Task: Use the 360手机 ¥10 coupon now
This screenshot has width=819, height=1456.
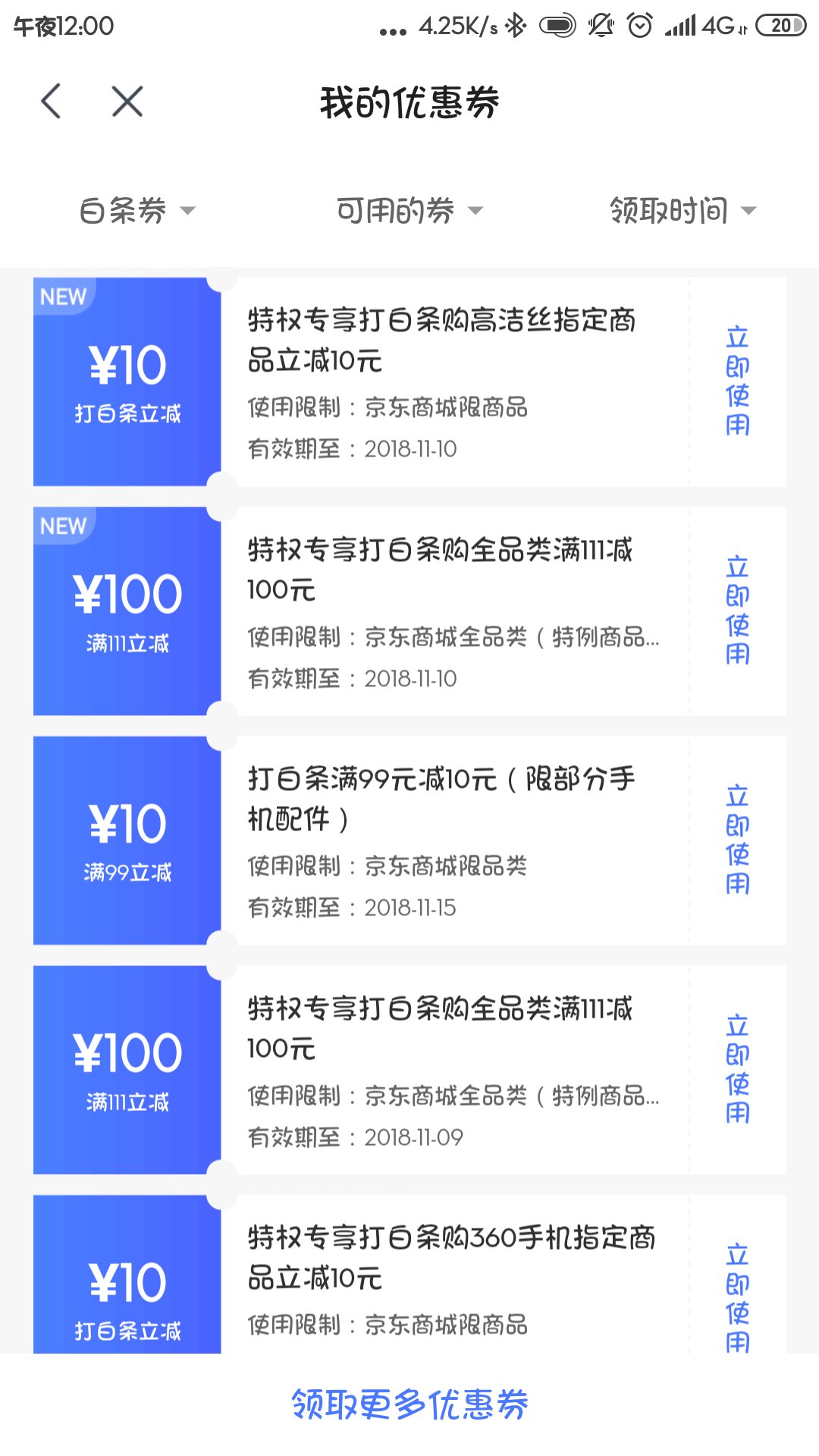Action: point(737,1297)
